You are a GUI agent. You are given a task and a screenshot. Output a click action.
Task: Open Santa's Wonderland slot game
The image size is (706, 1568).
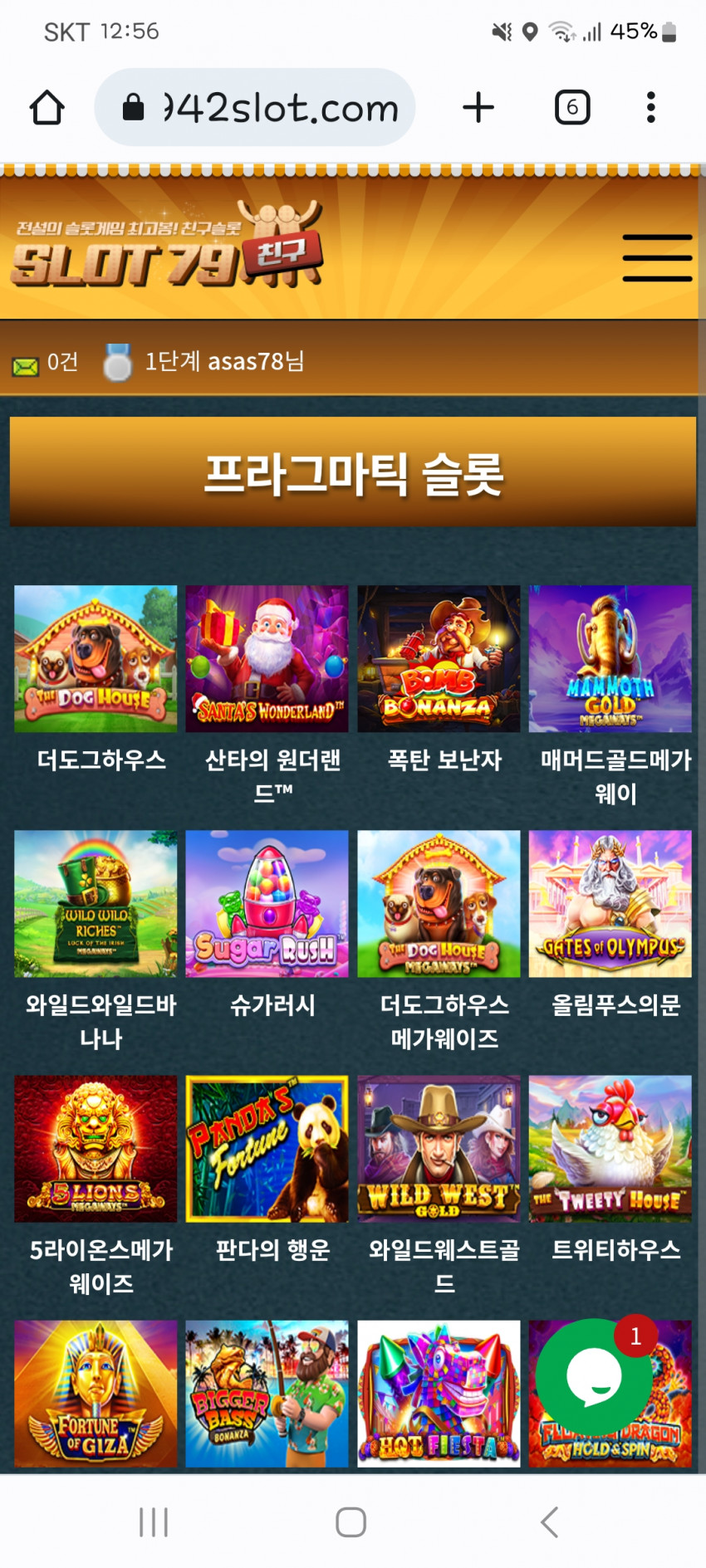tap(267, 659)
